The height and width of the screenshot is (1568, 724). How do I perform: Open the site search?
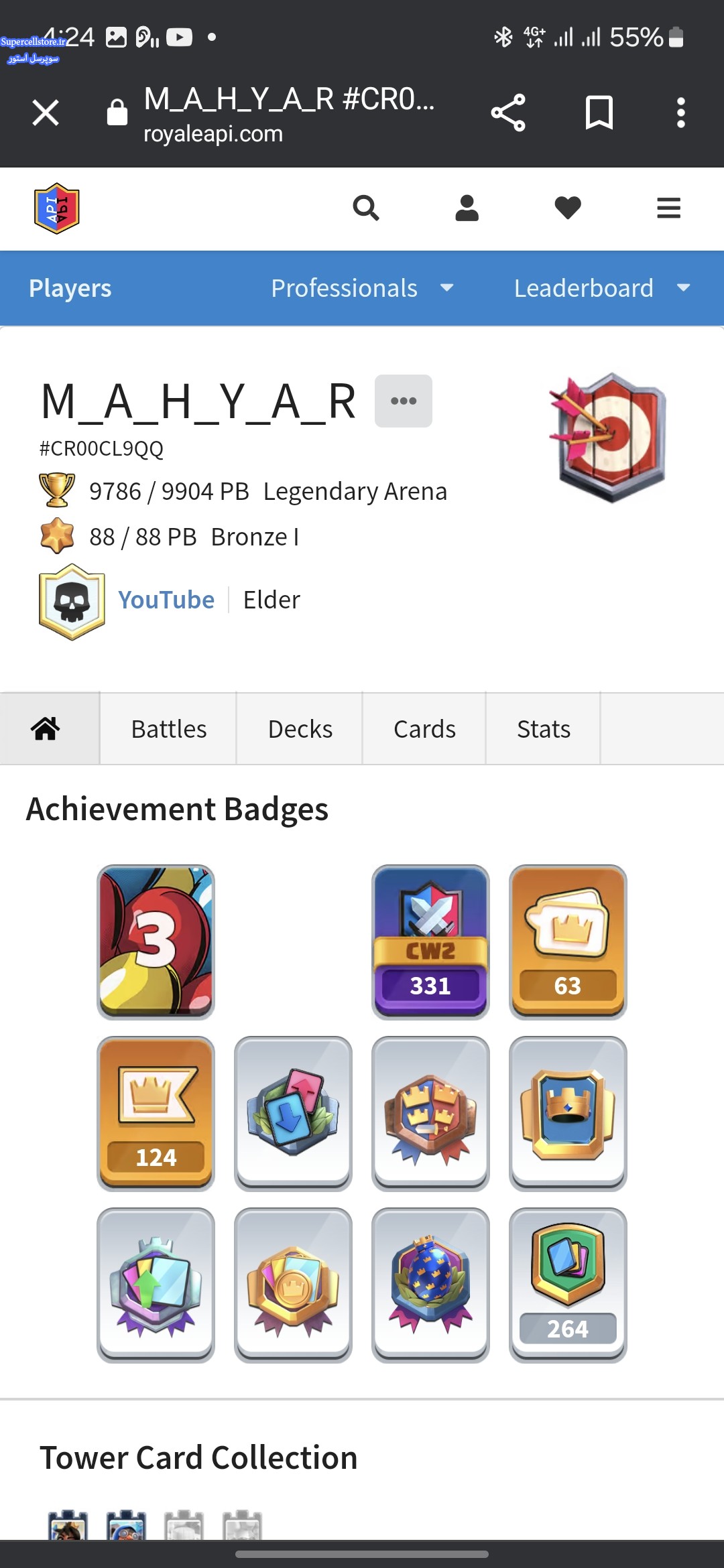point(366,208)
